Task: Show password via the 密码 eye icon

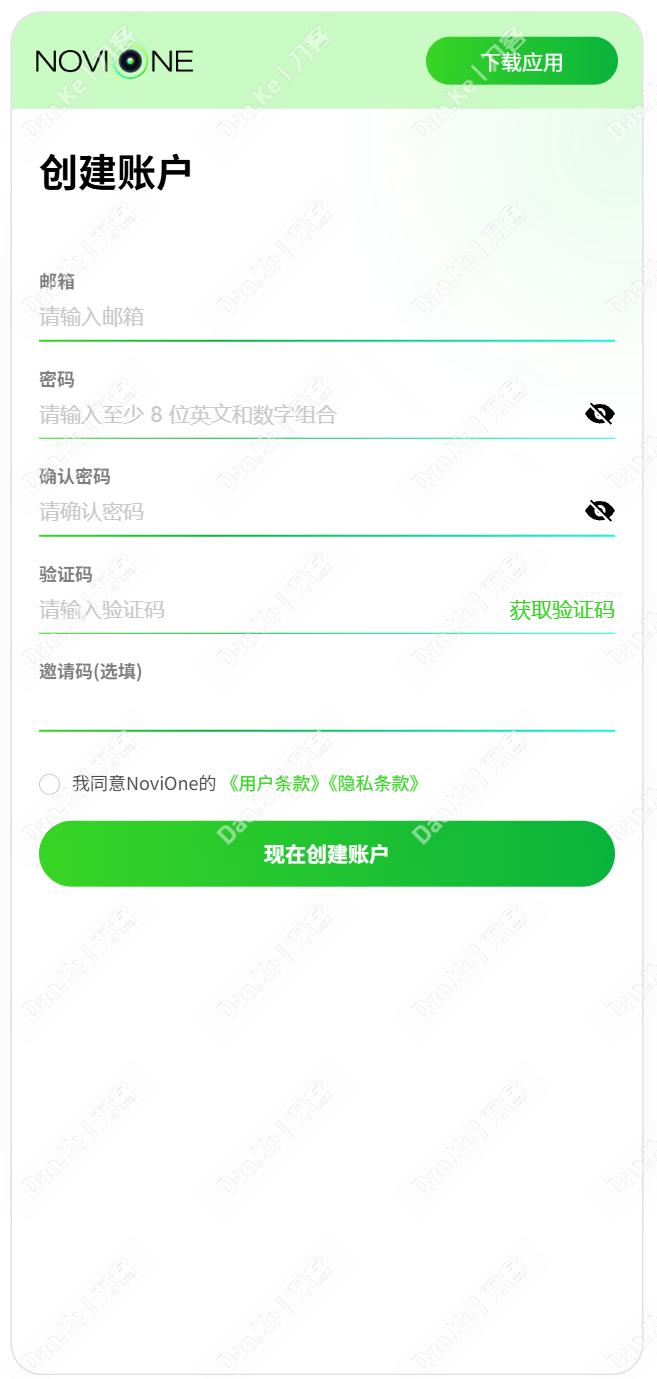Action: [x=599, y=414]
